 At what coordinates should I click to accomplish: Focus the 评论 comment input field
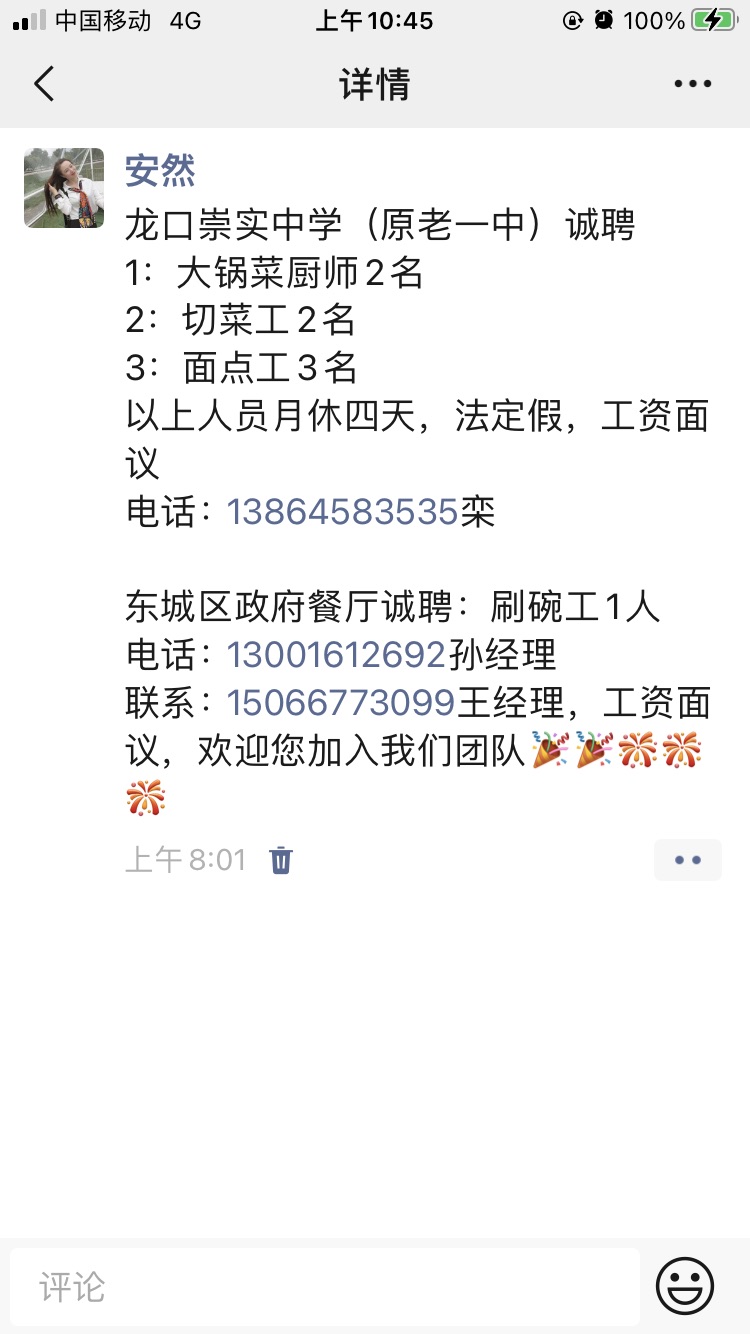(325, 1287)
